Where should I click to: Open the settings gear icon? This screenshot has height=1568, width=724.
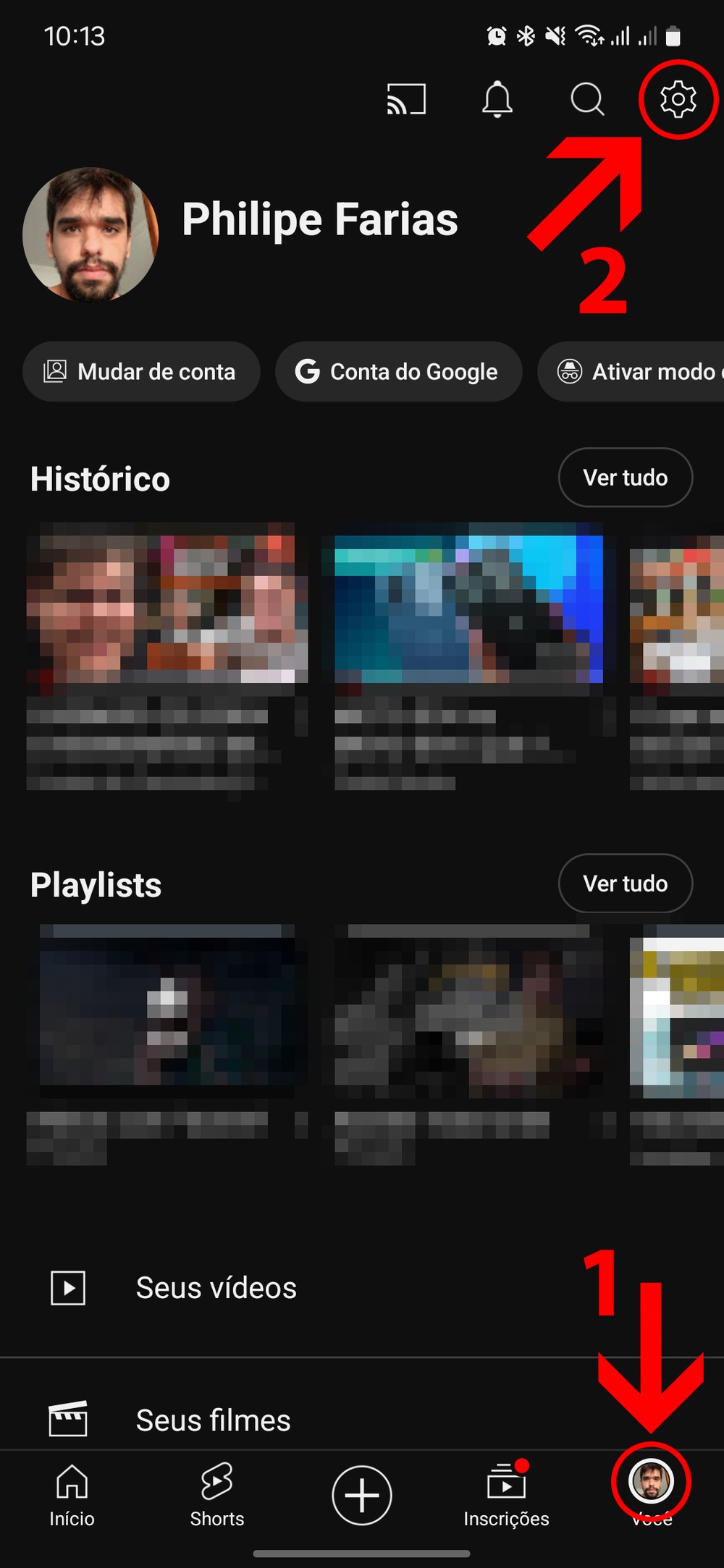tap(678, 99)
